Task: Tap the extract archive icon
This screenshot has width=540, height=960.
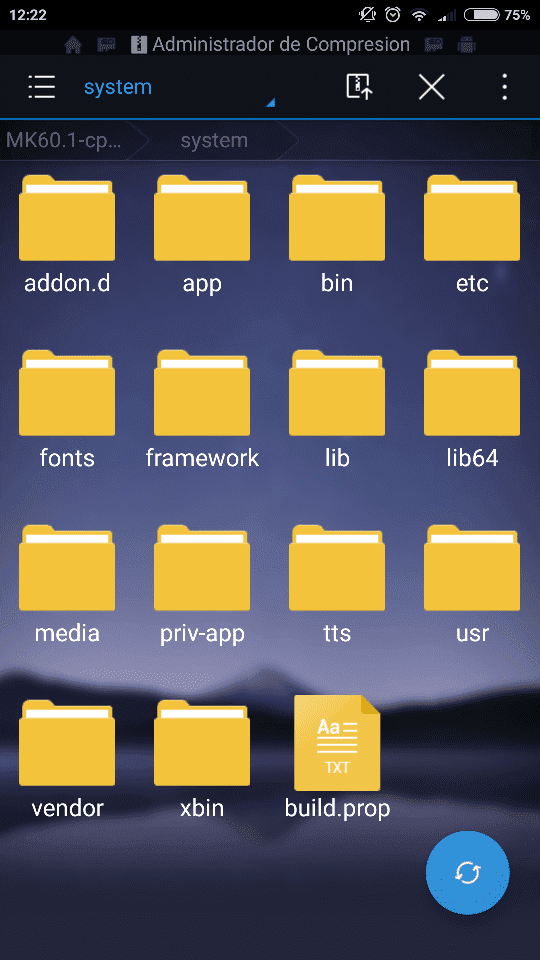Action: click(x=359, y=87)
